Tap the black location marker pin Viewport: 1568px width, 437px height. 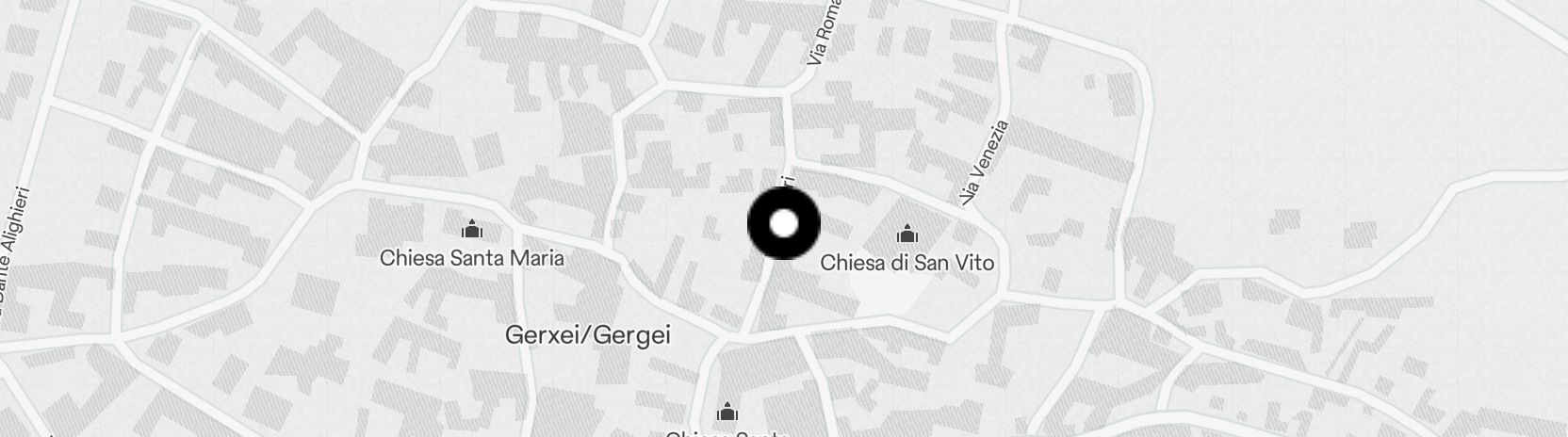tap(784, 223)
